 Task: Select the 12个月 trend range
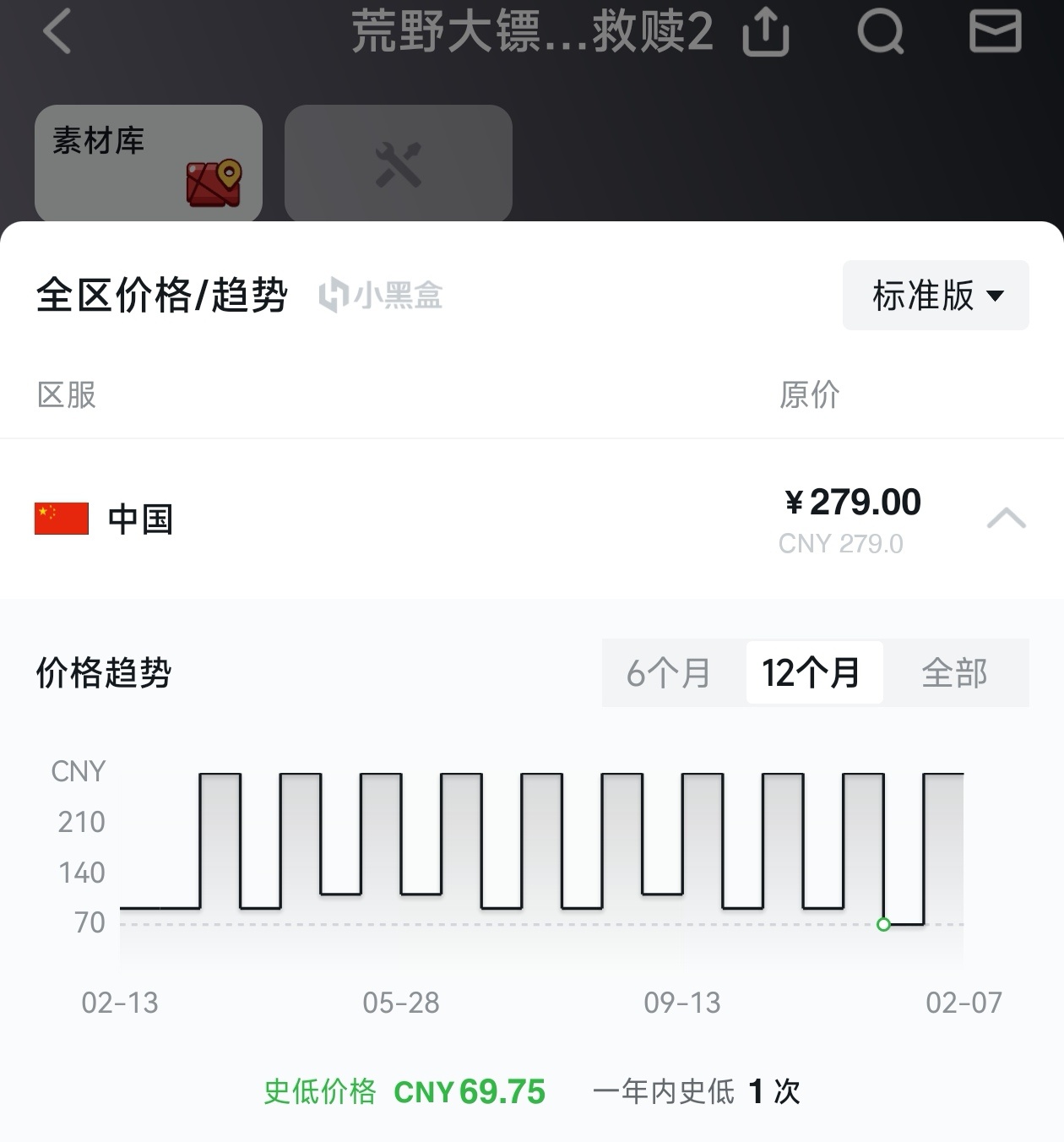tap(812, 673)
